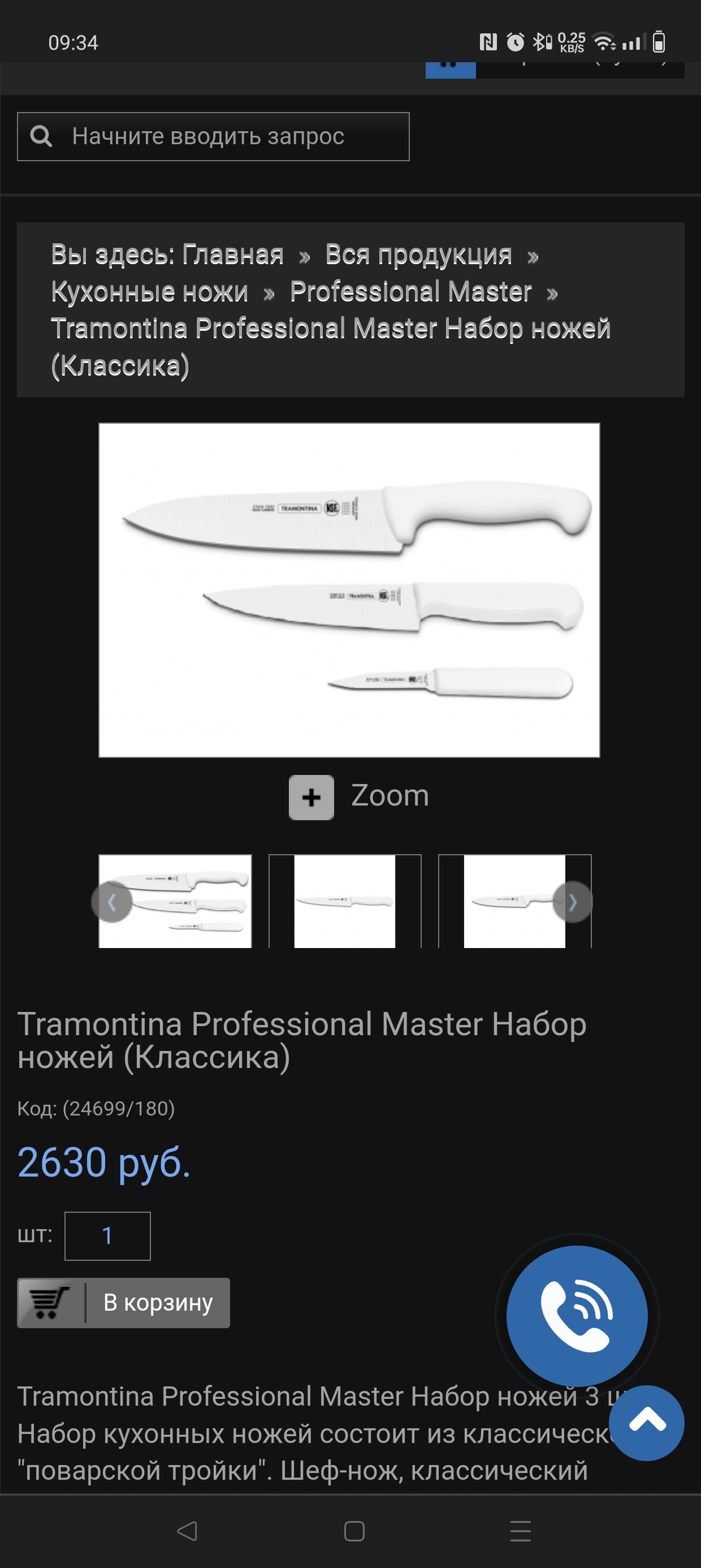The image size is (701, 1568).
Task: Open the "Кухонные ножи" breadcrumb link
Action: (x=150, y=291)
